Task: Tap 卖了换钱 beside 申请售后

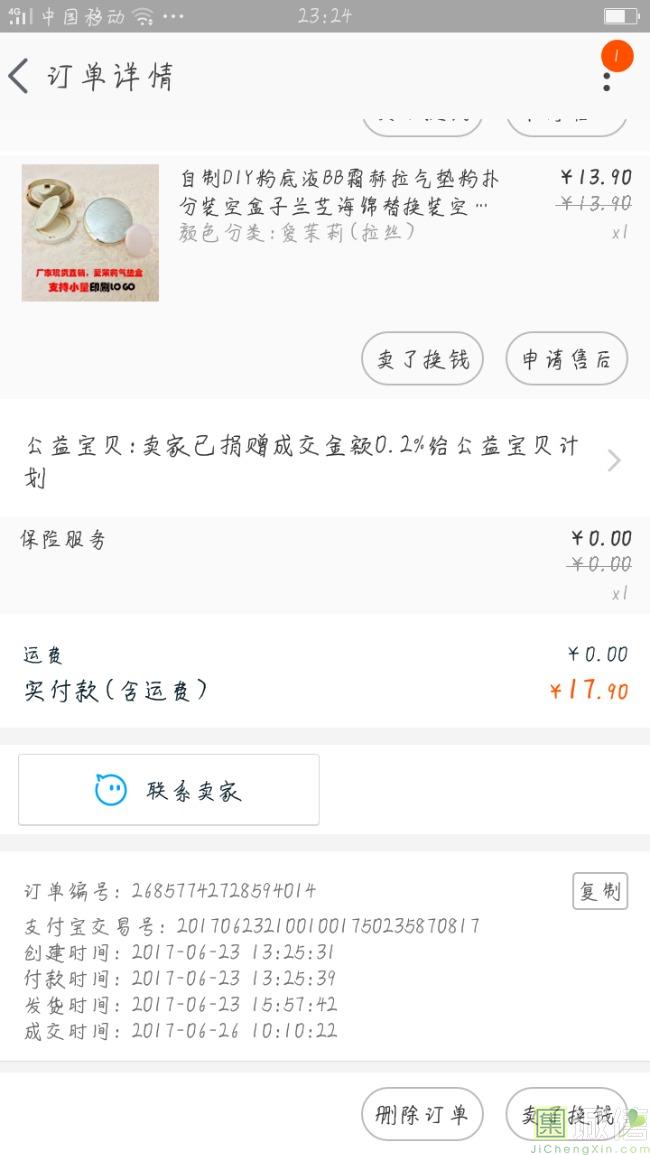Action: [x=422, y=360]
